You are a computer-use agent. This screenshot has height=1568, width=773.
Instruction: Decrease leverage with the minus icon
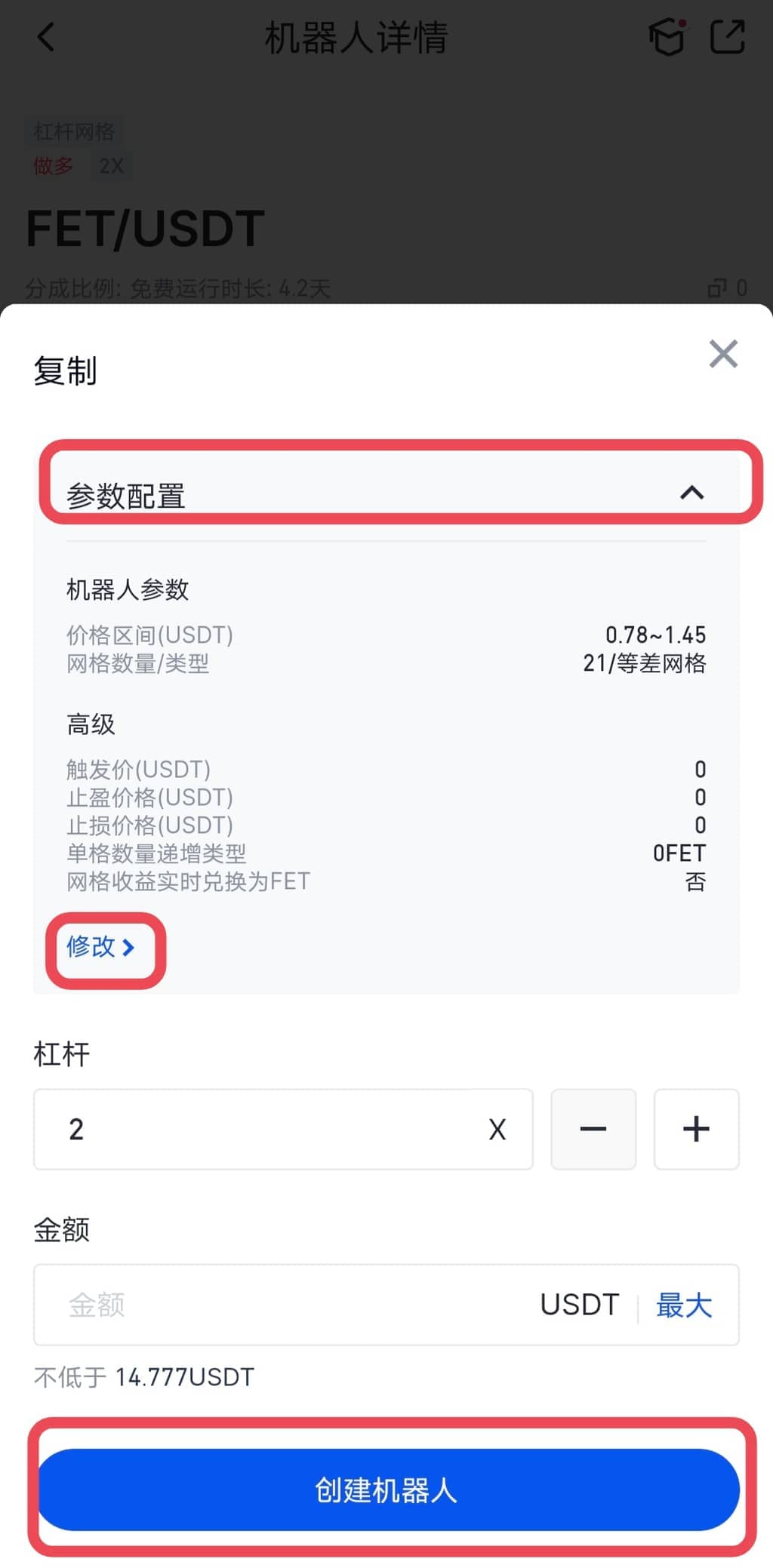(593, 1128)
